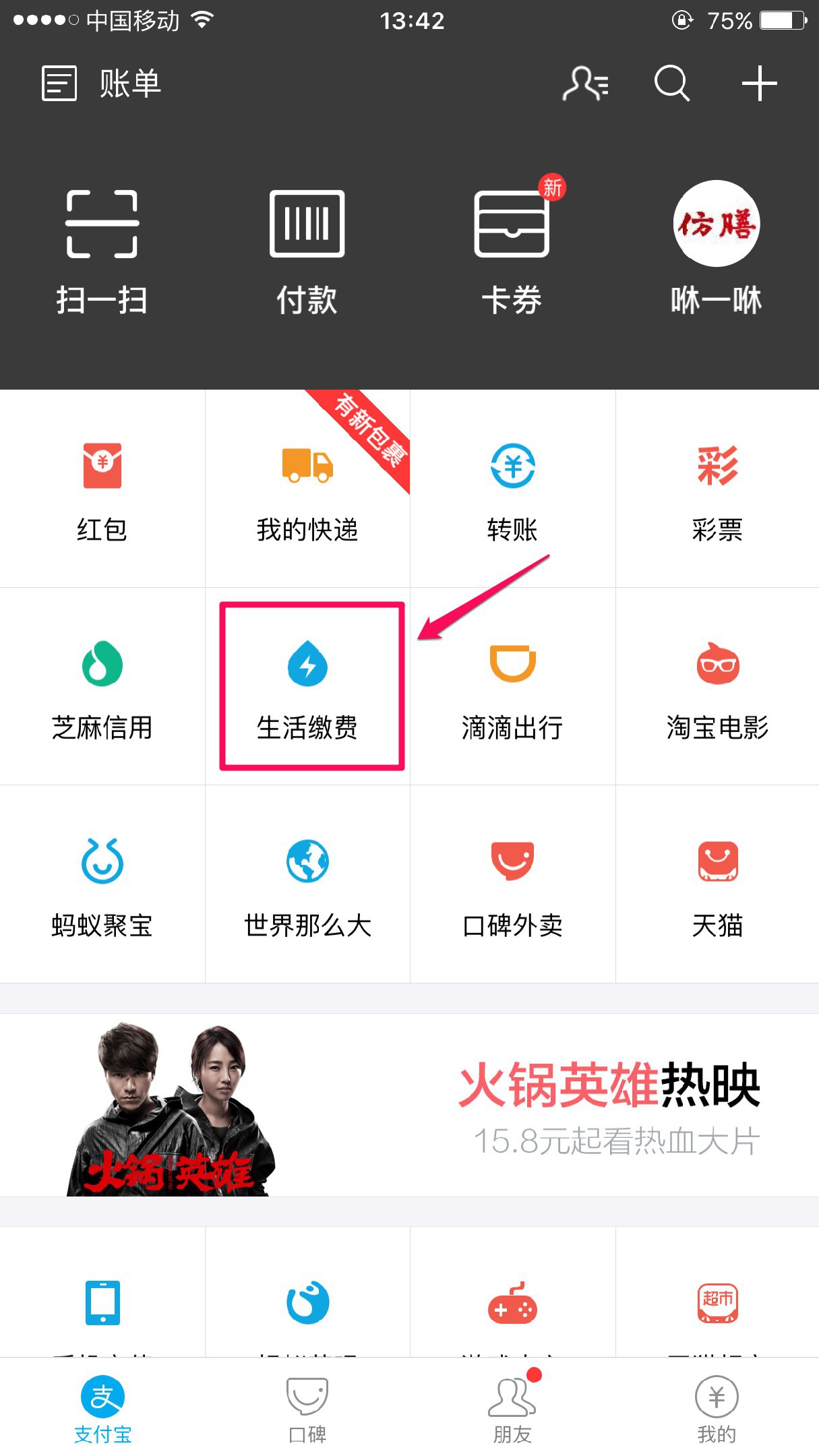
Task: Open the plus add menu
Action: (759, 84)
